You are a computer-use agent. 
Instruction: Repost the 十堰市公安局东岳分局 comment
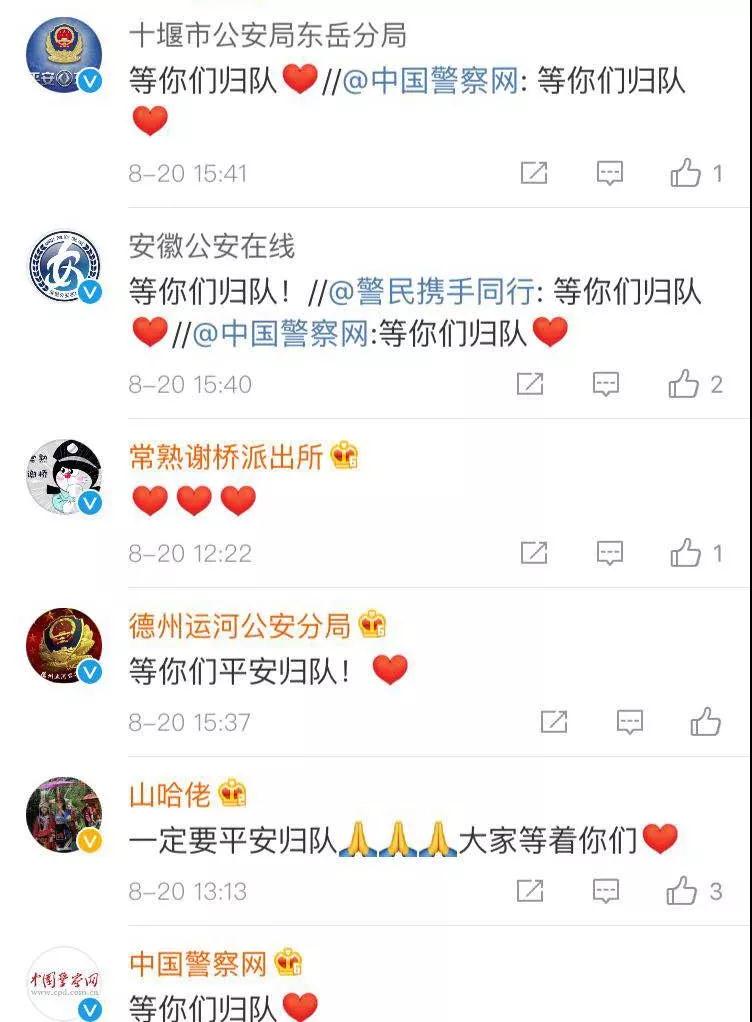point(534,173)
